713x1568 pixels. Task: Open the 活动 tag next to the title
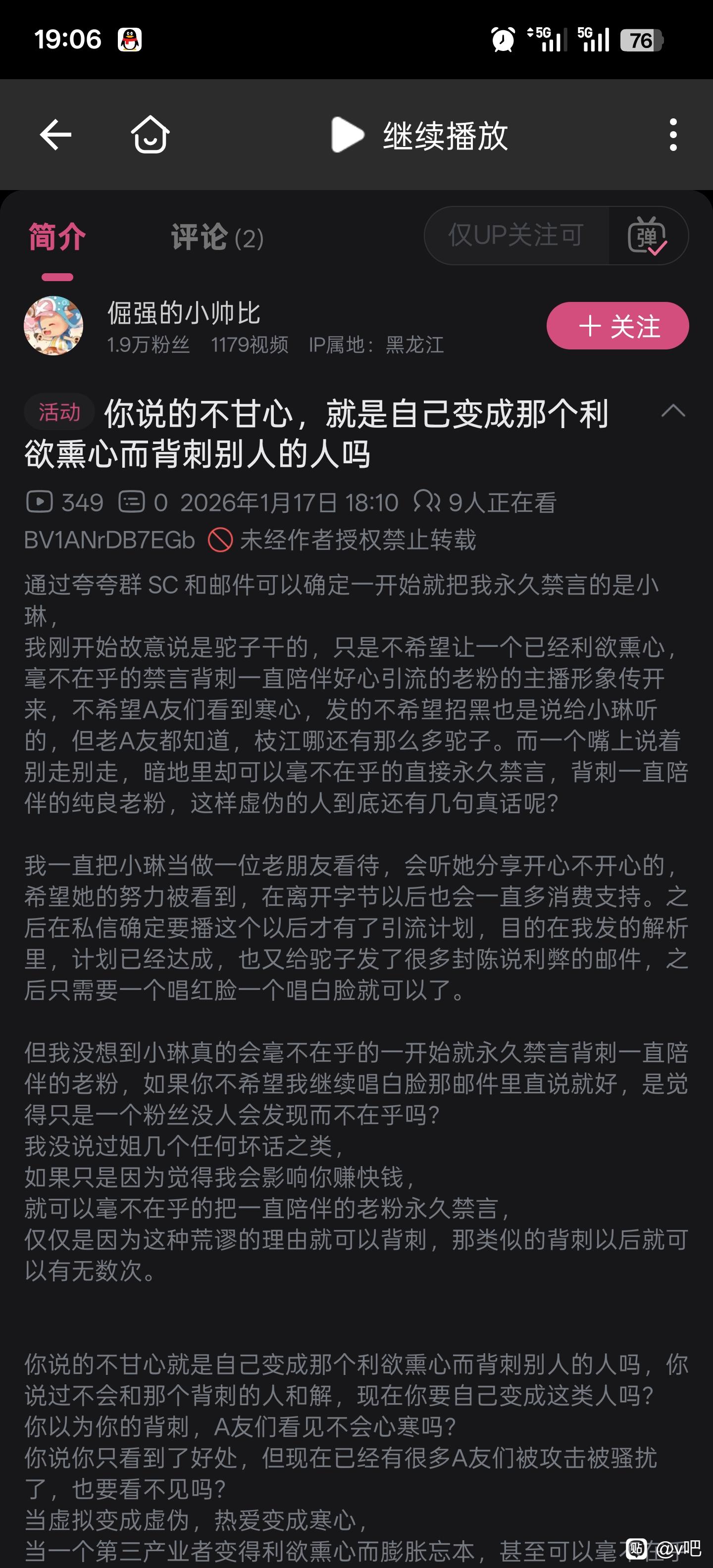pyautogui.click(x=59, y=412)
